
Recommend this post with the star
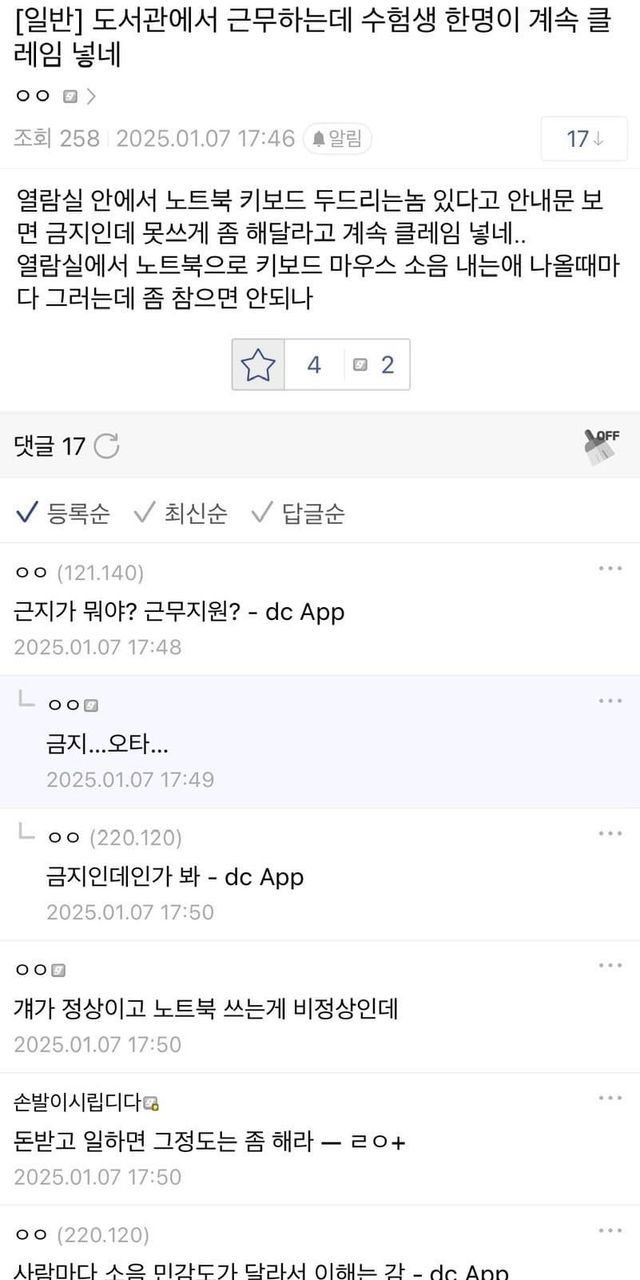point(258,365)
